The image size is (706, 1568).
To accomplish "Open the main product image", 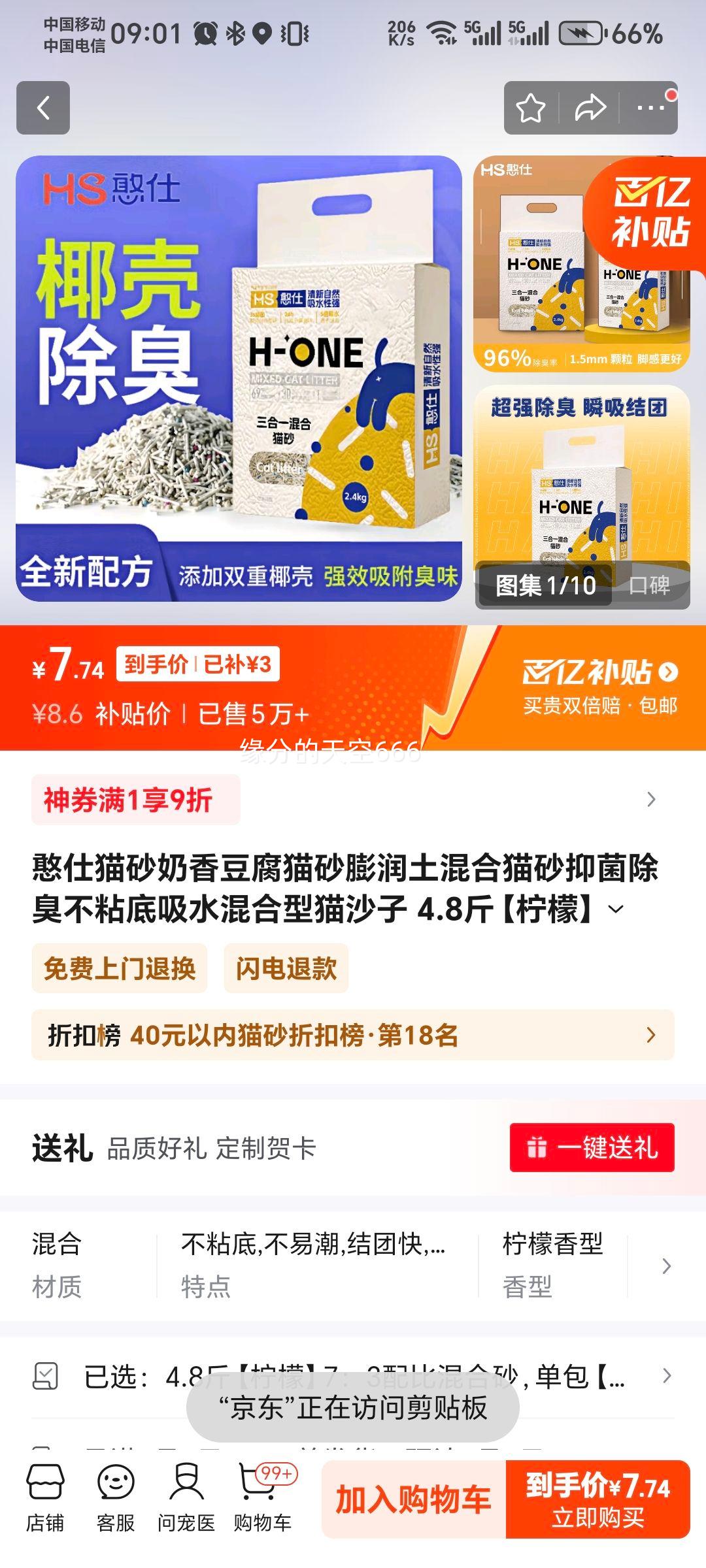I will (x=239, y=378).
